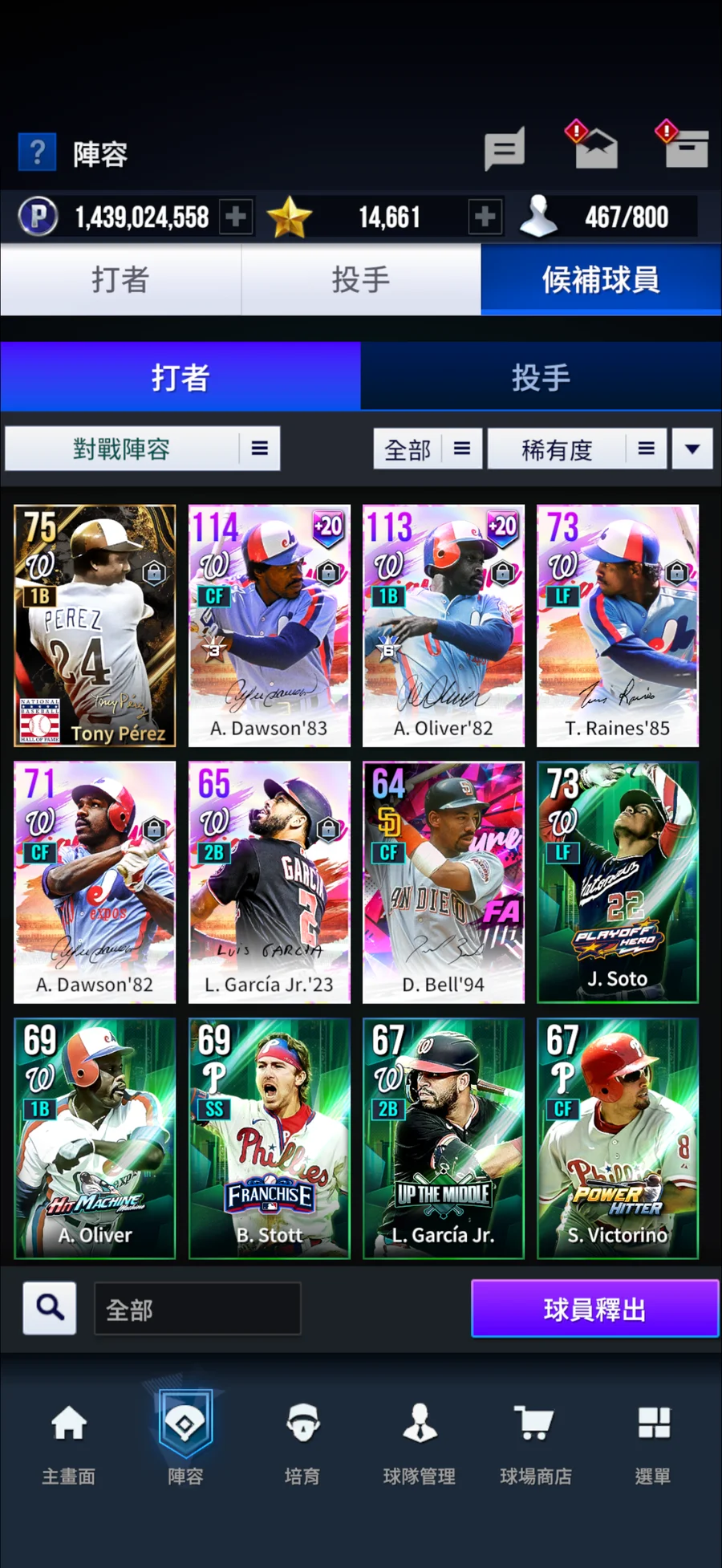The image size is (722, 1568).
Task: Open the 球場商店 shop tab
Action: tap(536, 1442)
